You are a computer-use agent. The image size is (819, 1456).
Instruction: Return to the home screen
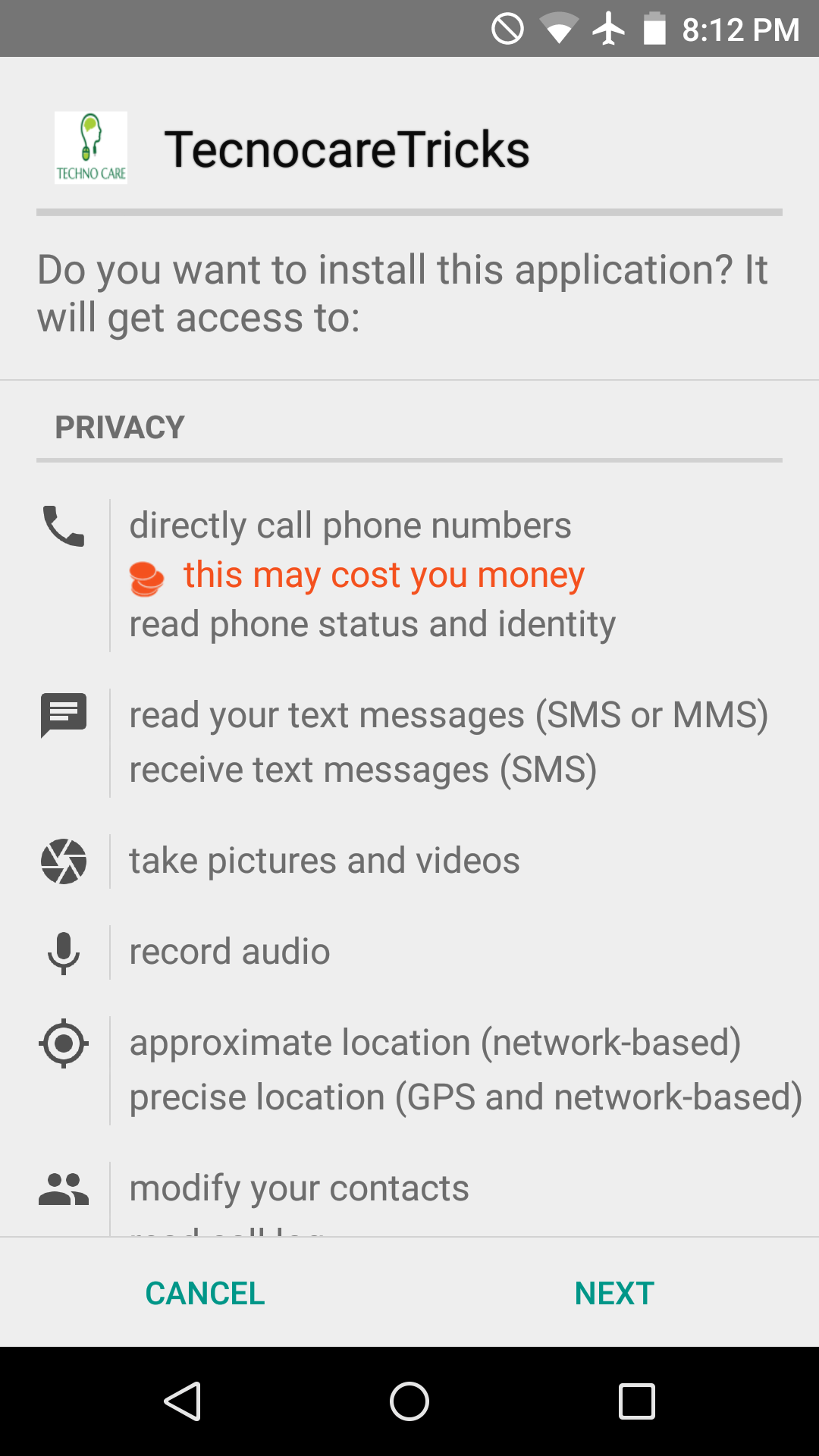(409, 1401)
